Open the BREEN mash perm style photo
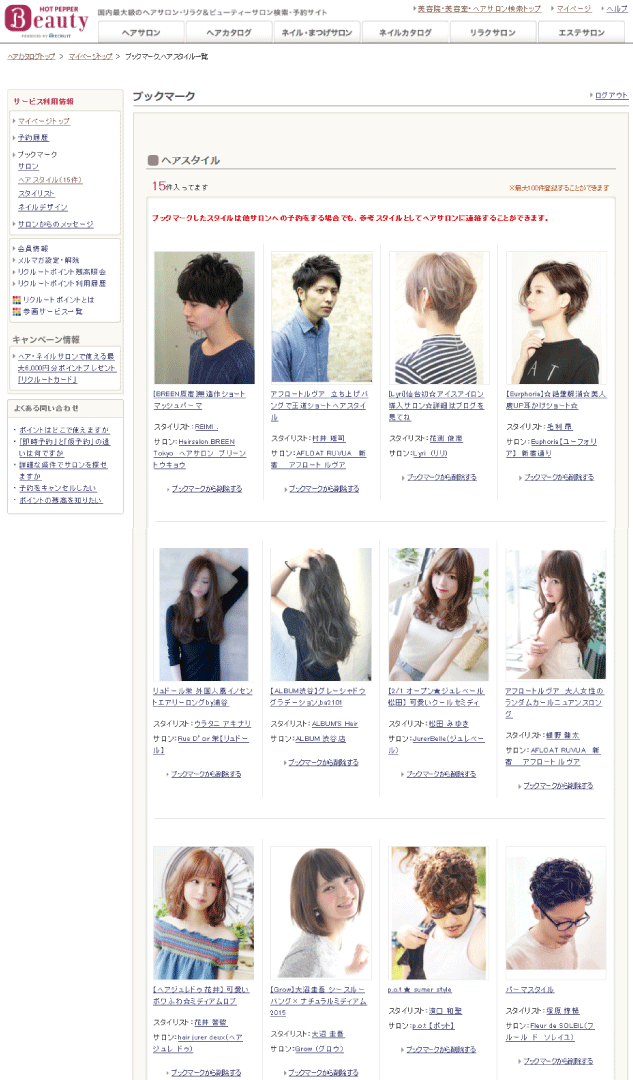 point(205,318)
